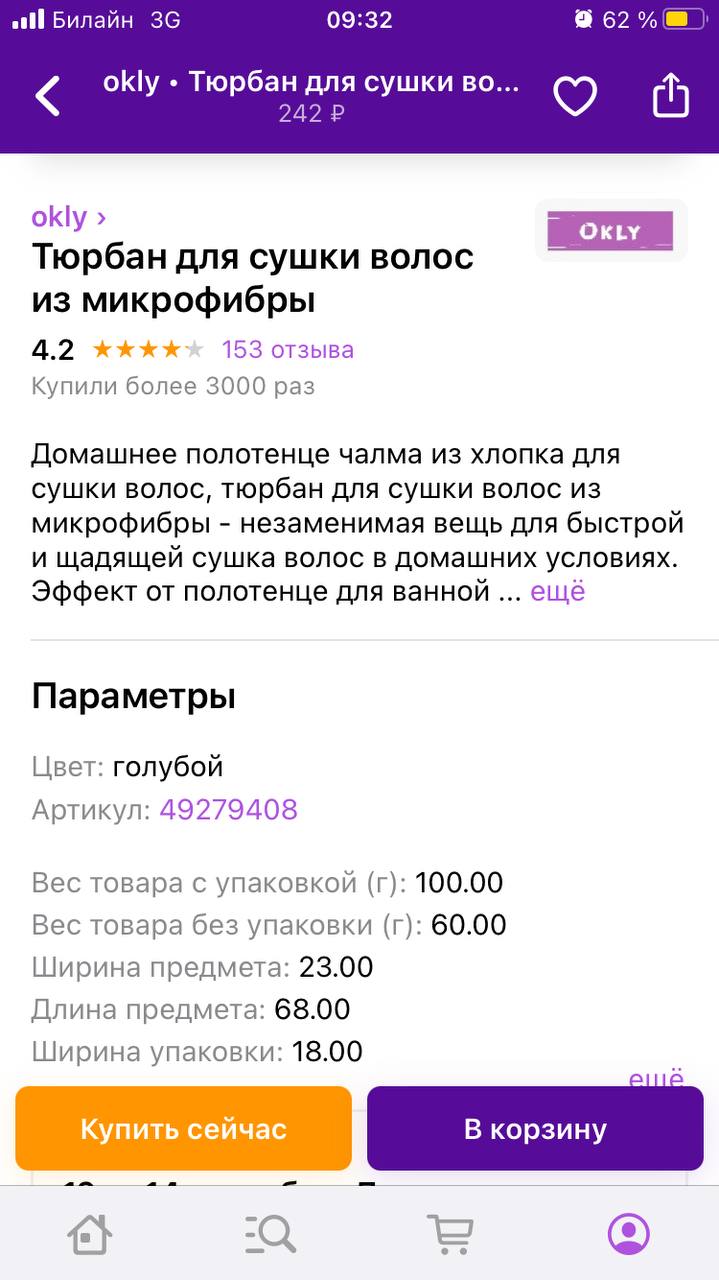
Task: Tap Купить сейчас
Action: [184, 1129]
